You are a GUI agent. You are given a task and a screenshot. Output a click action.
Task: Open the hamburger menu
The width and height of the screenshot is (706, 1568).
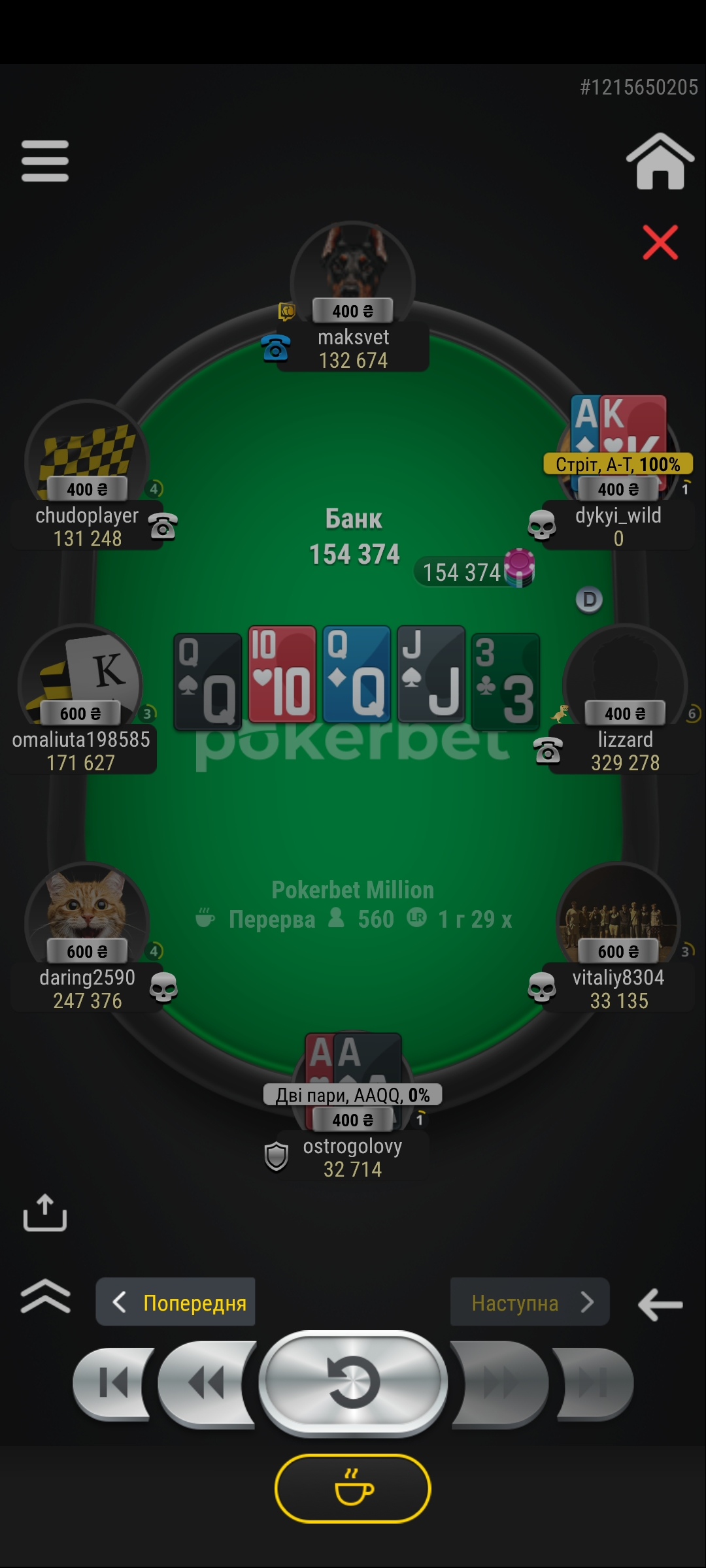pos(44,161)
